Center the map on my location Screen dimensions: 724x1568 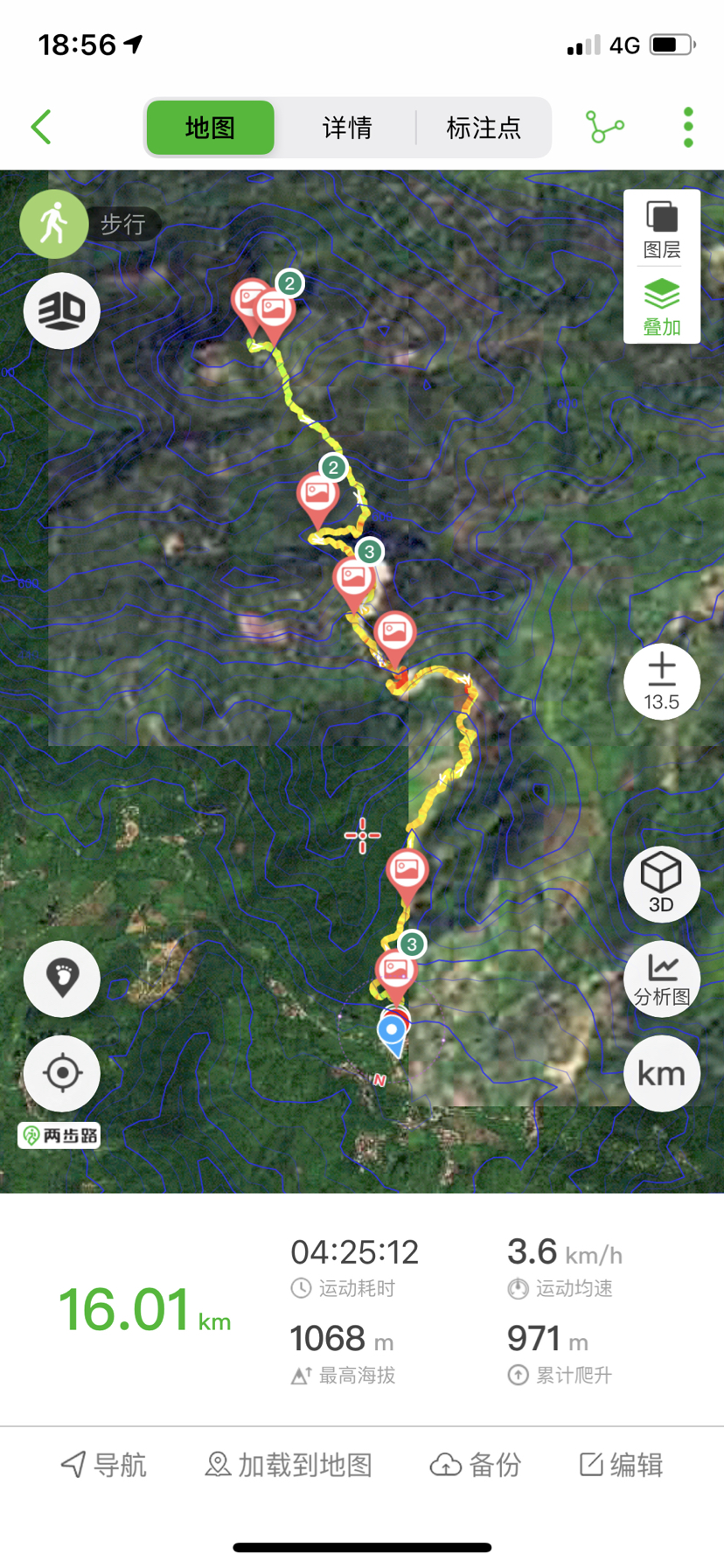(x=62, y=1073)
